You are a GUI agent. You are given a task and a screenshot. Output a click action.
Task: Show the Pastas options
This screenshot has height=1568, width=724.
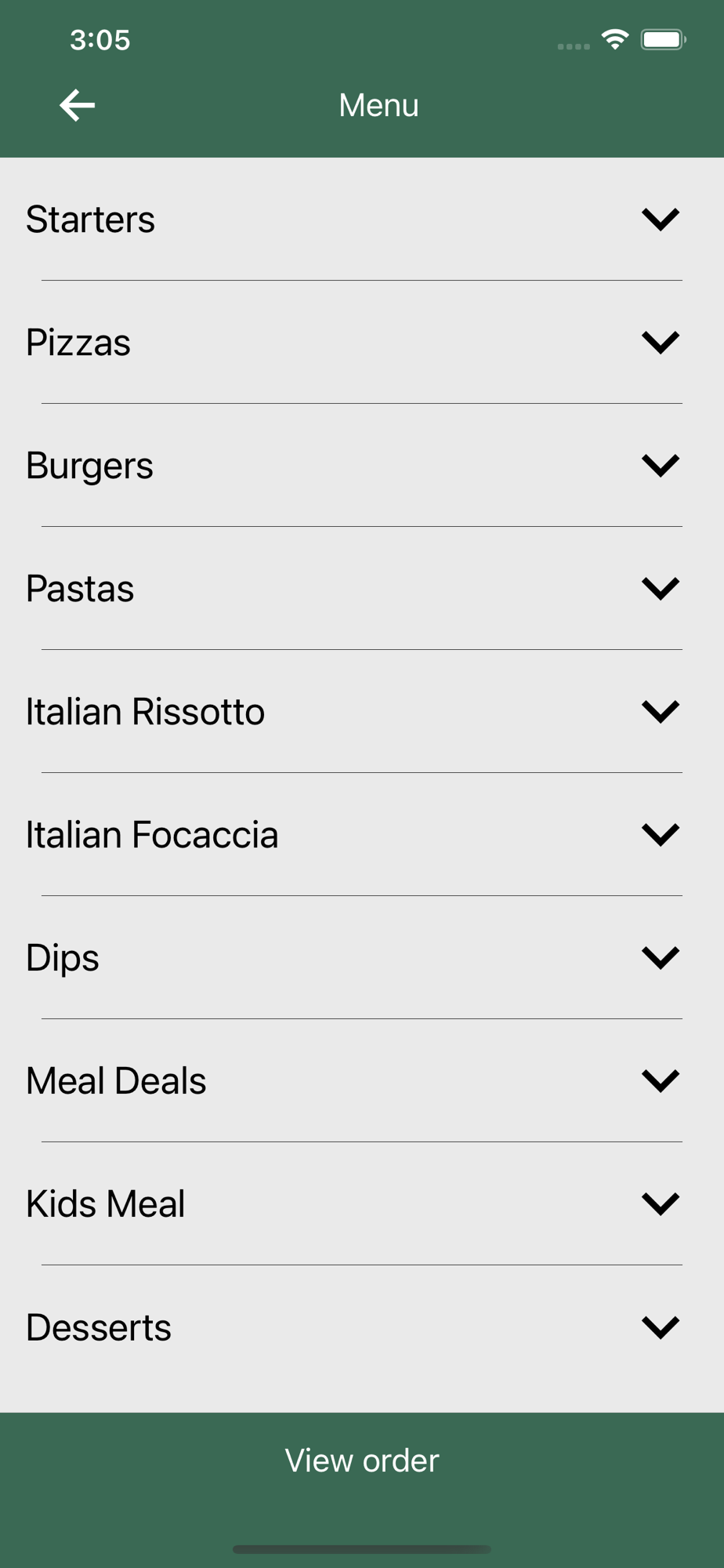(x=660, y=589)
